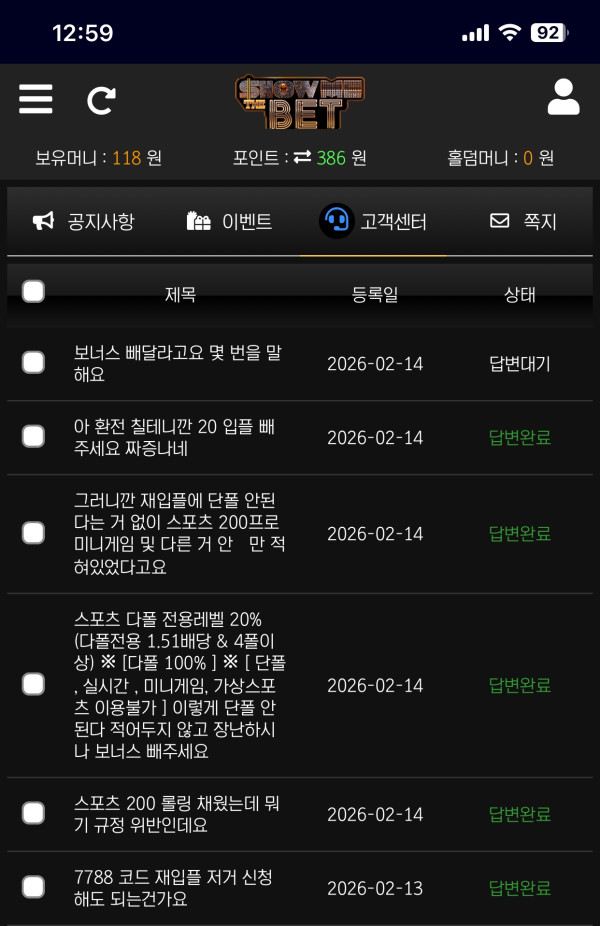Switch to the 공지사항 tab
This screenshot has width=600, height=926.
pos(83,221)
